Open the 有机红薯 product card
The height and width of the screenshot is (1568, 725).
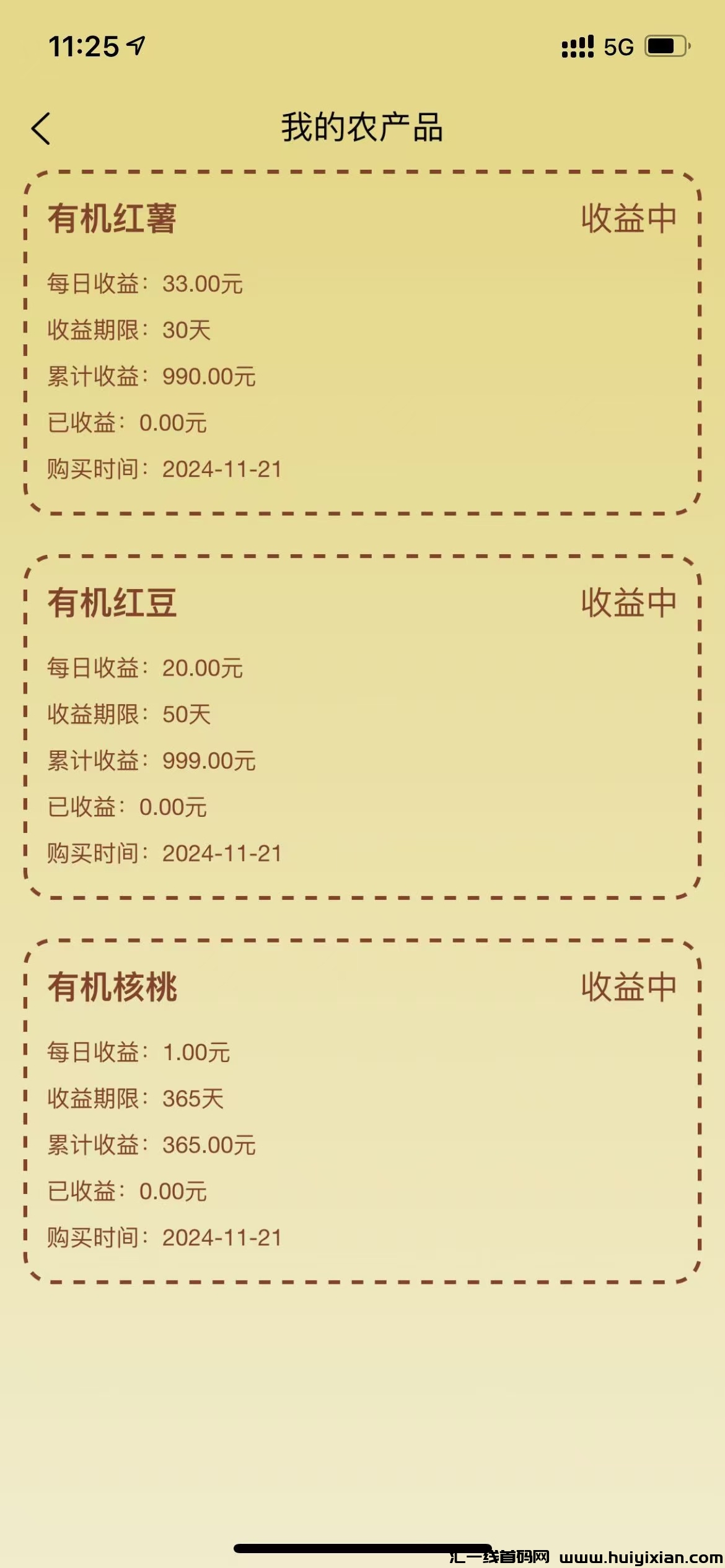coord(362,342)
